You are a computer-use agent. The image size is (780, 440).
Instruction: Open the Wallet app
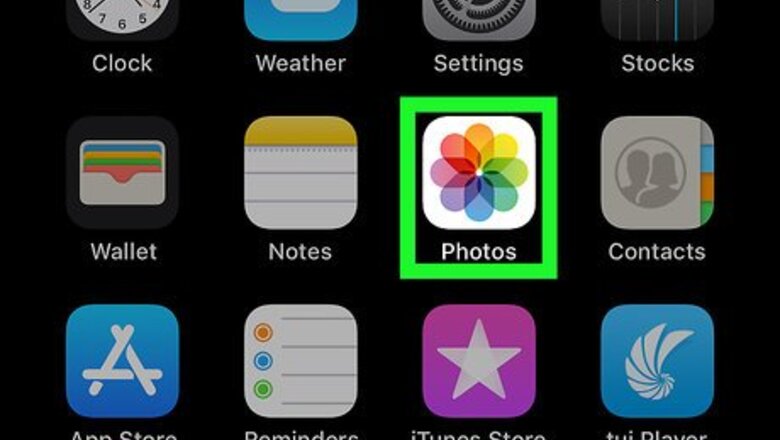122,173
